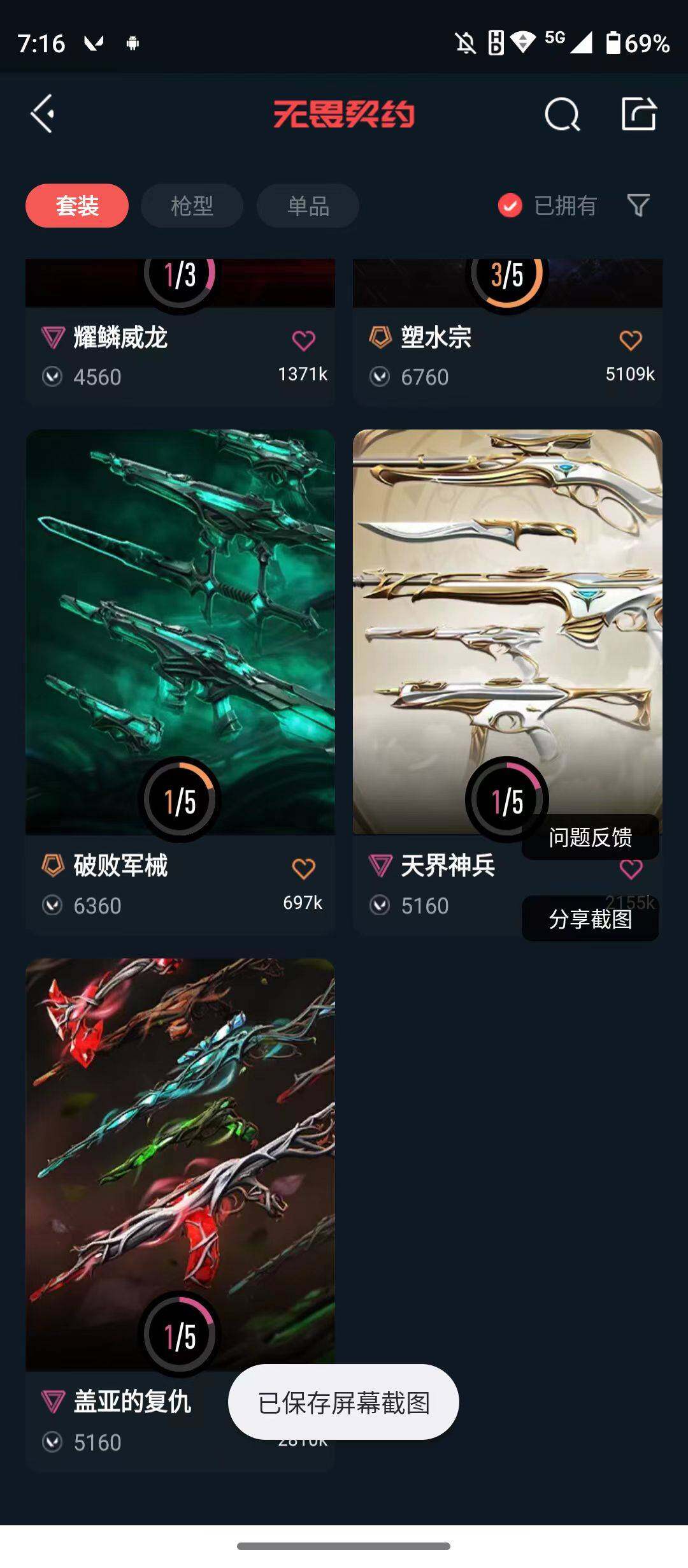Go back using the top-left arrow
The width and height of the screenshot is (688, 1568).
[x=42, y=114]
